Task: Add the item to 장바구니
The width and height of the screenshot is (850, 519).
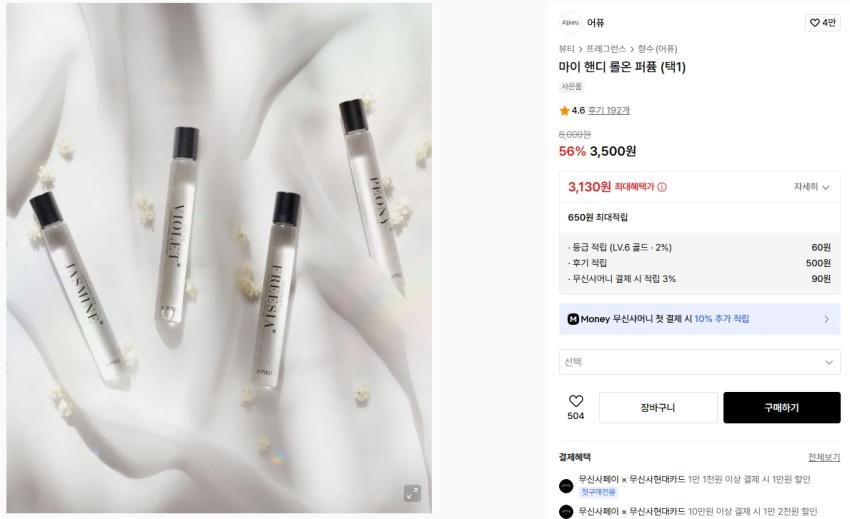Action: click(658, 408)
